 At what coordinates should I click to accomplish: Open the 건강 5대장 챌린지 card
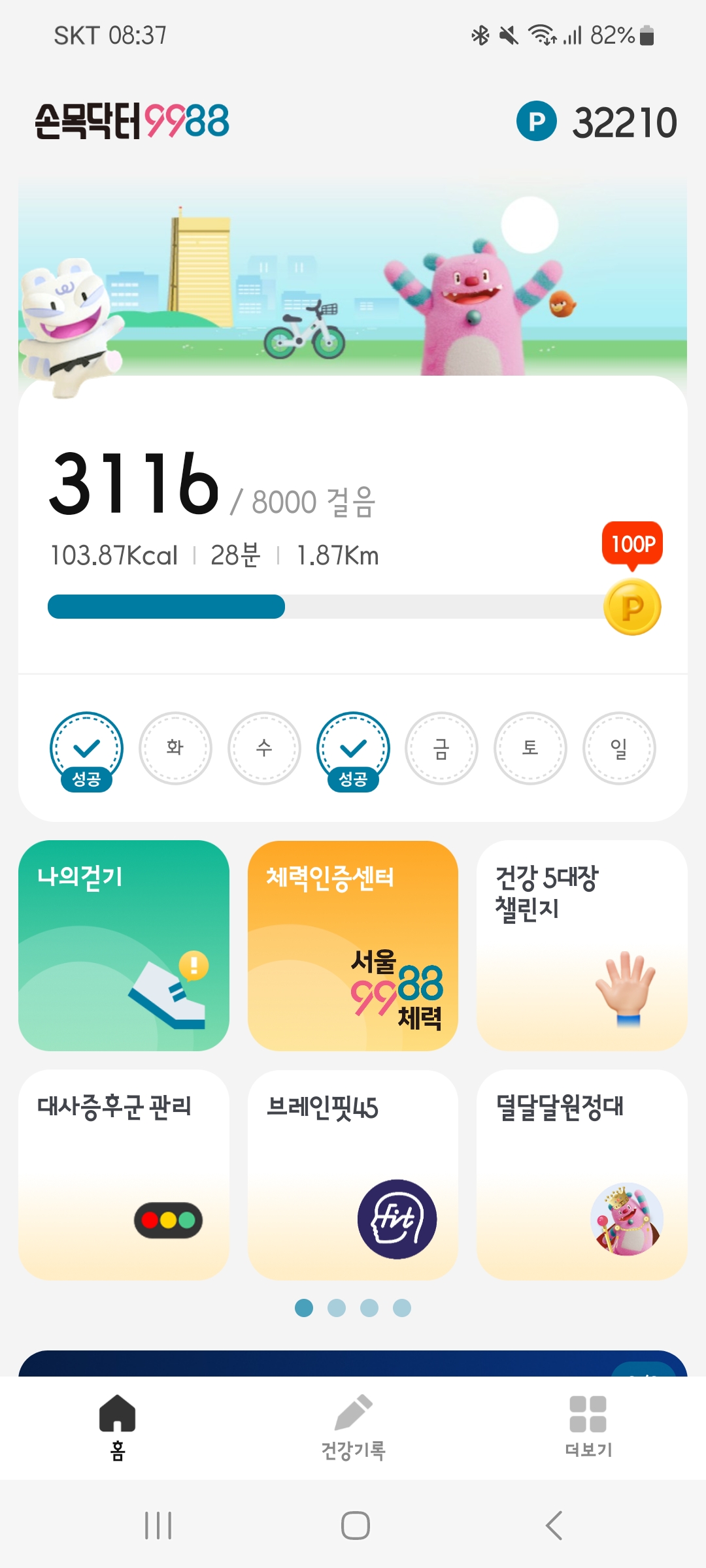point(582,945)
